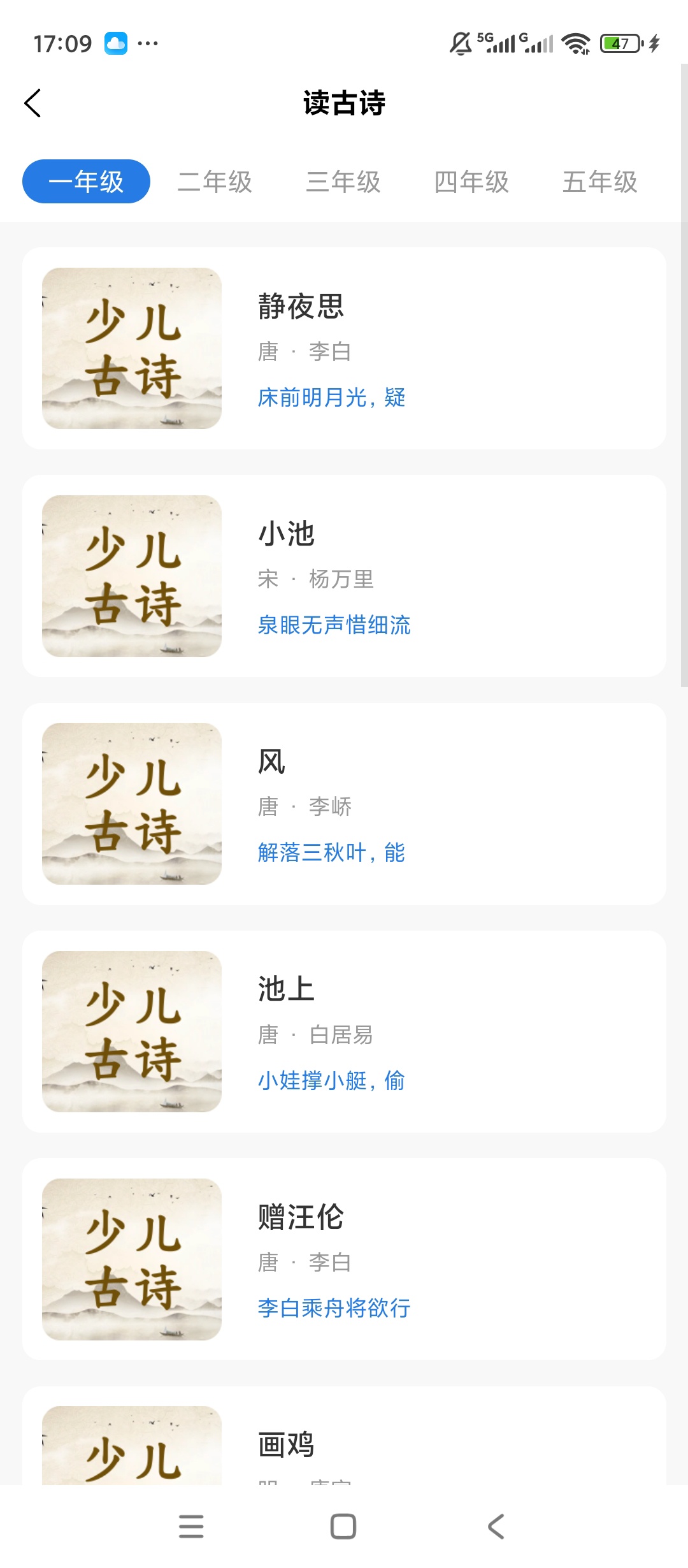
Task: Open the poem 小池 by 杨万里
Action: (344, 576)
